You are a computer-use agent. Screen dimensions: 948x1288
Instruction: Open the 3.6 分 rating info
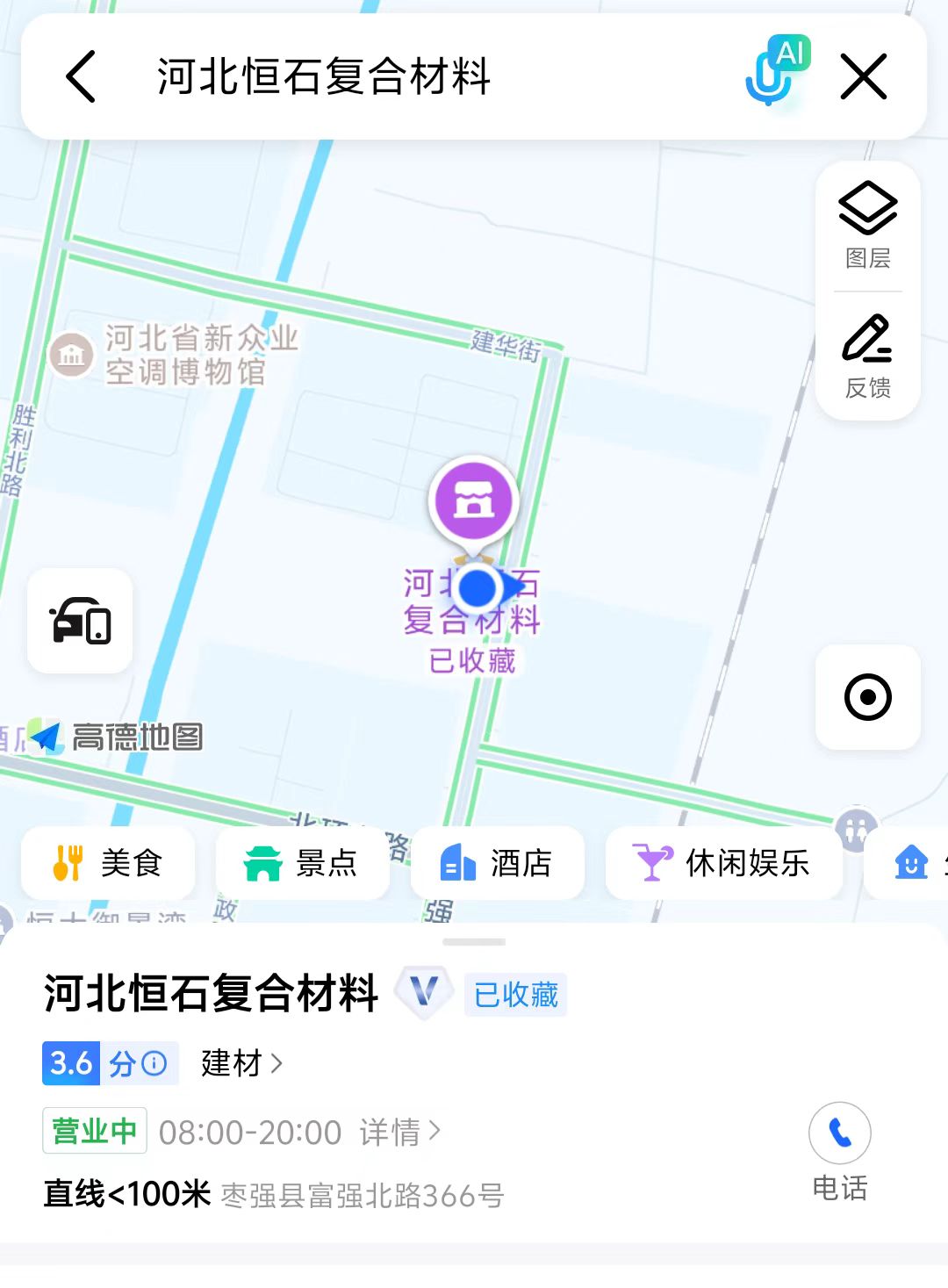[110, 1063]
